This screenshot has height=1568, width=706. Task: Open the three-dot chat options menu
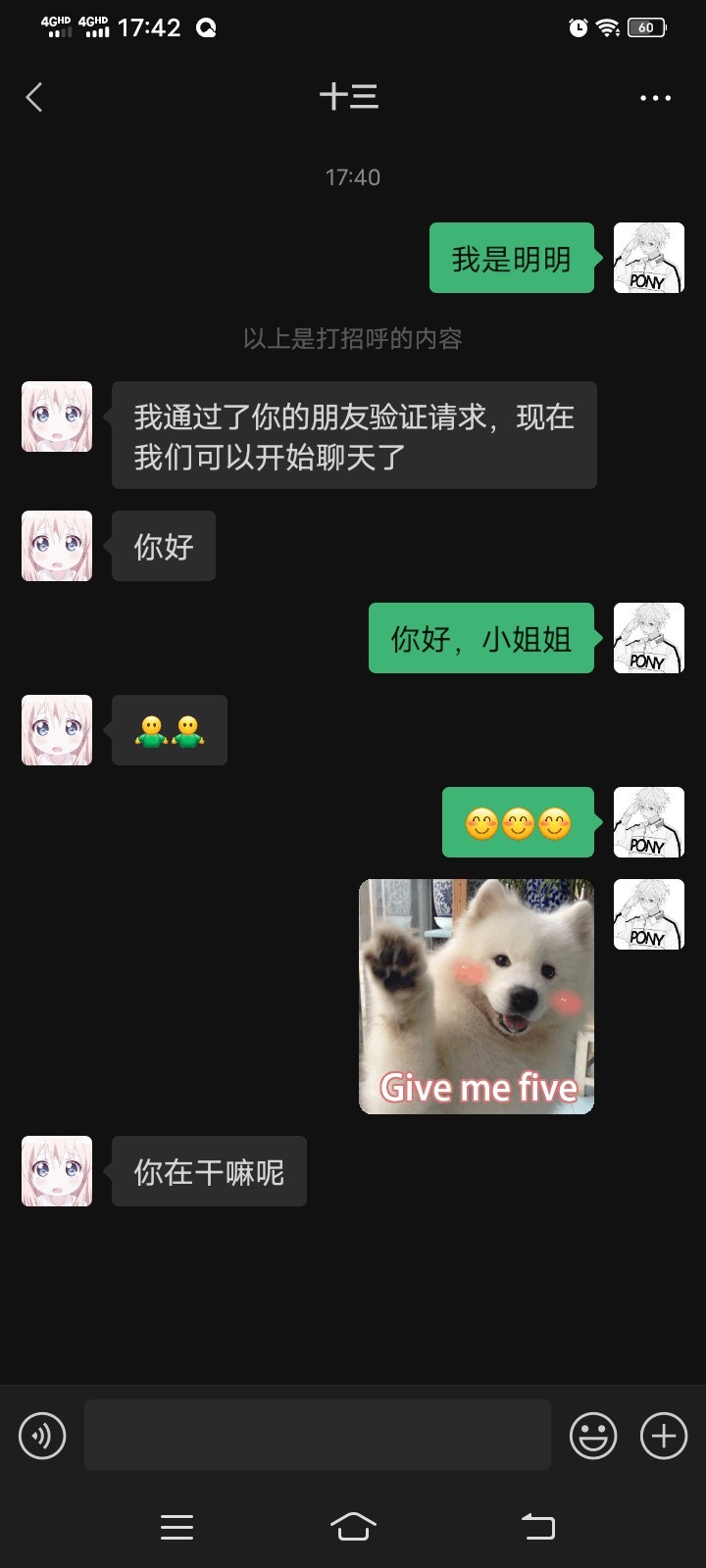coord(655,98)
